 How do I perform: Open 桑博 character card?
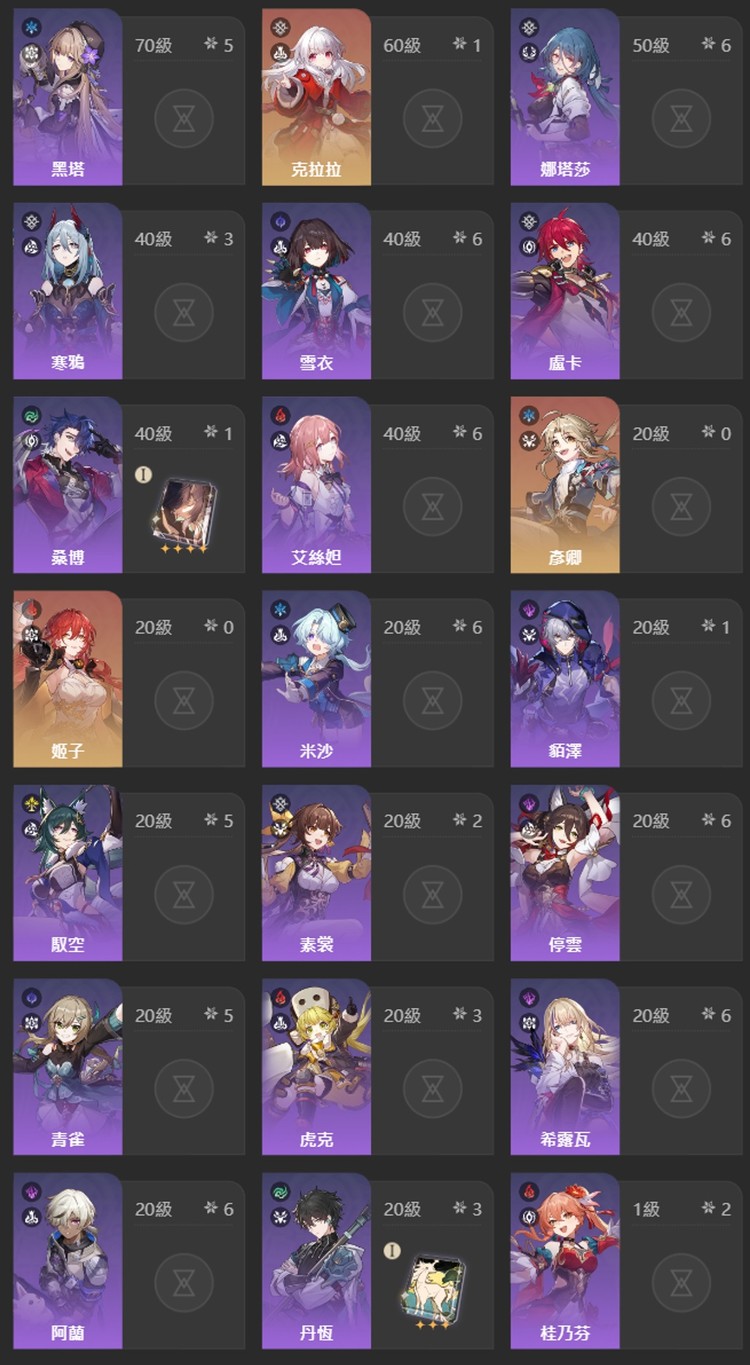68,485
